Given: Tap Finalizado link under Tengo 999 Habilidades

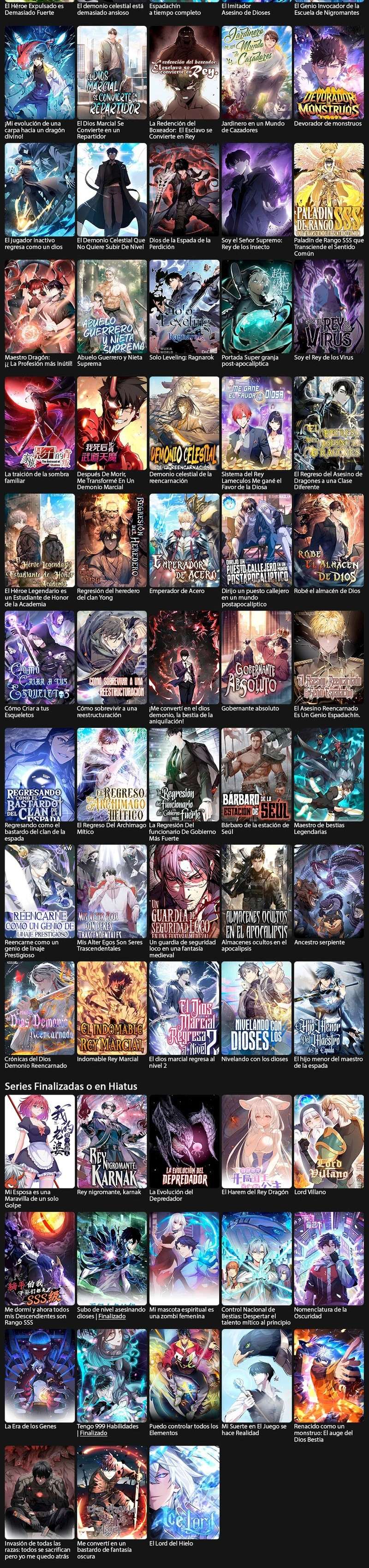Looking at the screenshot, I should pos(94,1433).
